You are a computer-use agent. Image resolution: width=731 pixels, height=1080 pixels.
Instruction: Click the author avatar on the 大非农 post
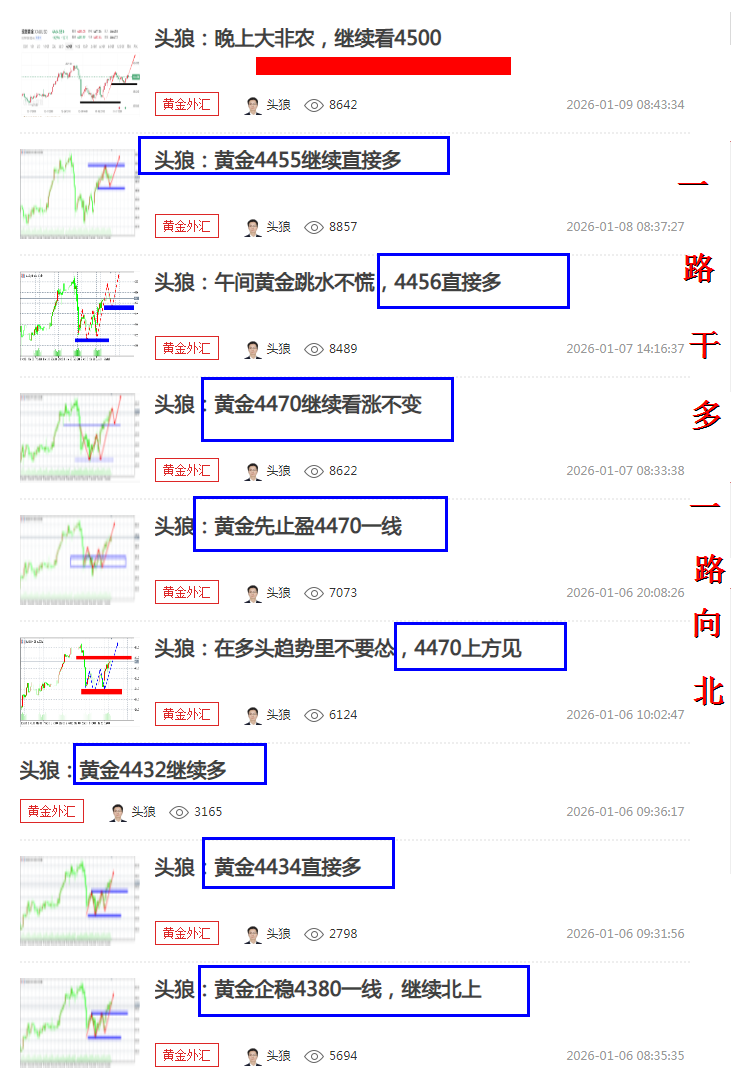[252, 104]
